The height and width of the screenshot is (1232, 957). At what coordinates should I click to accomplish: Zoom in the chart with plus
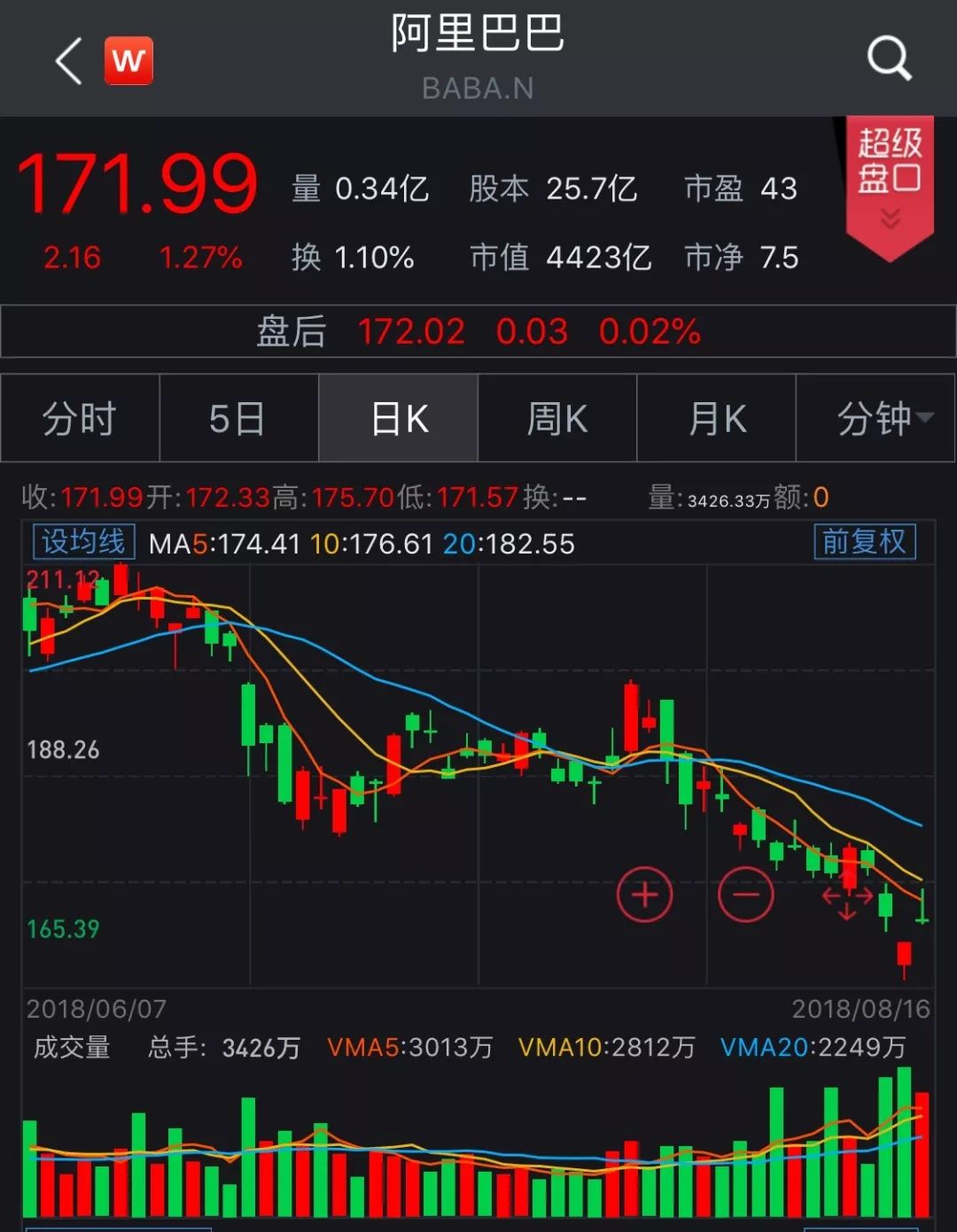click(x=644, y=895)
